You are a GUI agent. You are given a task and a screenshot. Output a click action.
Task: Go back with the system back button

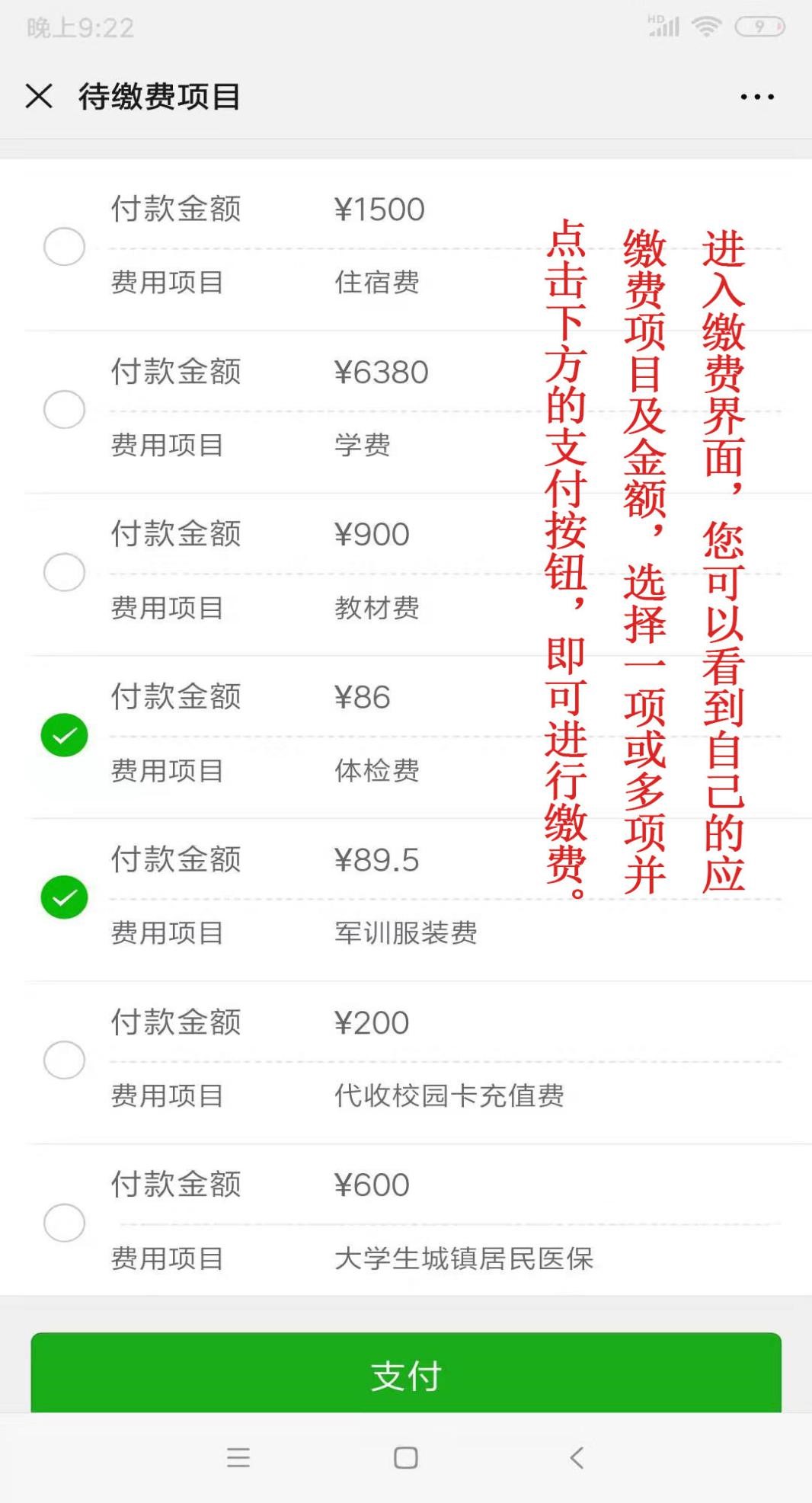pos(577,1457)
